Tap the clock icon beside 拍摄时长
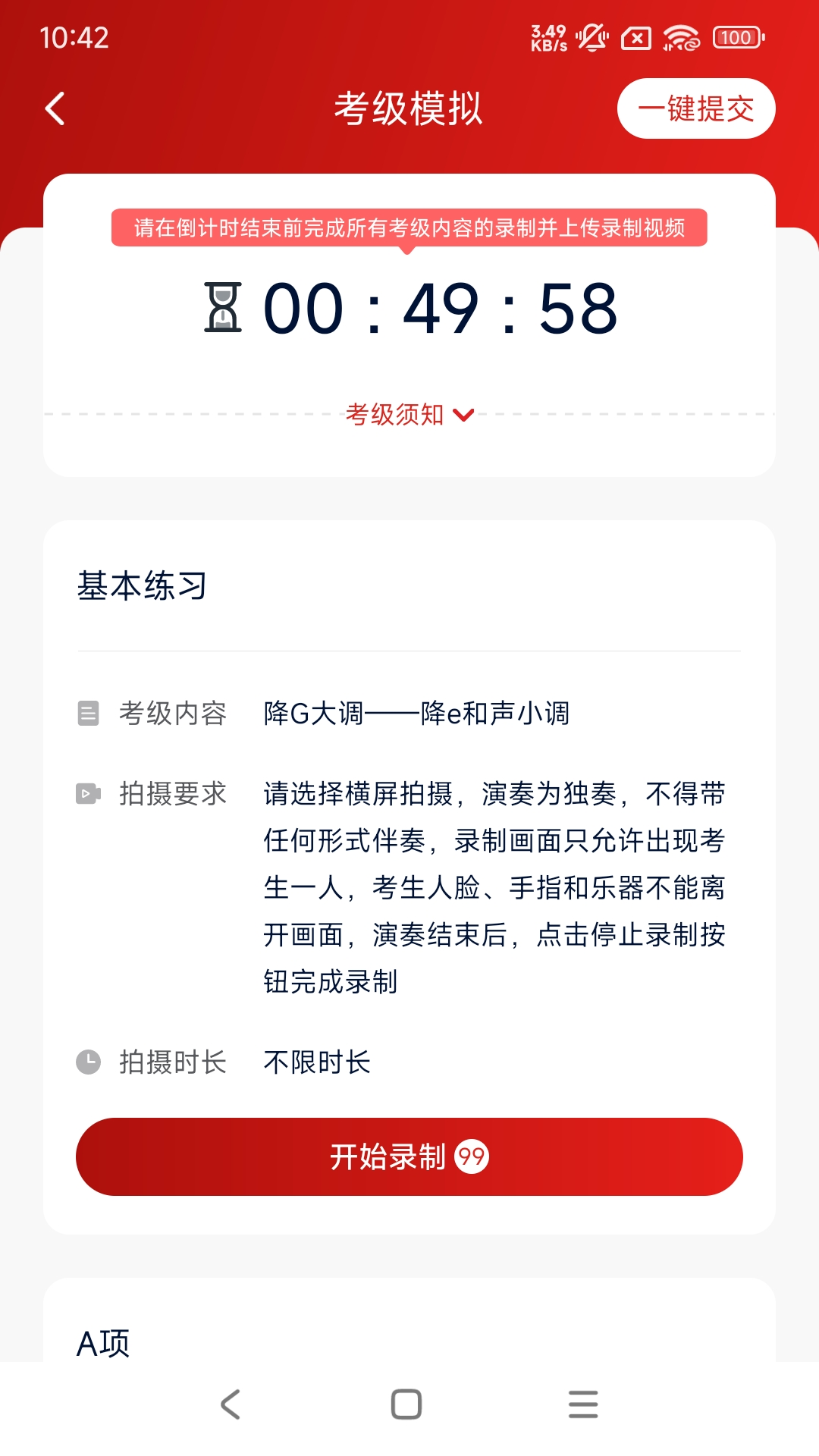This screenshot has width=819, height=1456. click(88, 1063)
